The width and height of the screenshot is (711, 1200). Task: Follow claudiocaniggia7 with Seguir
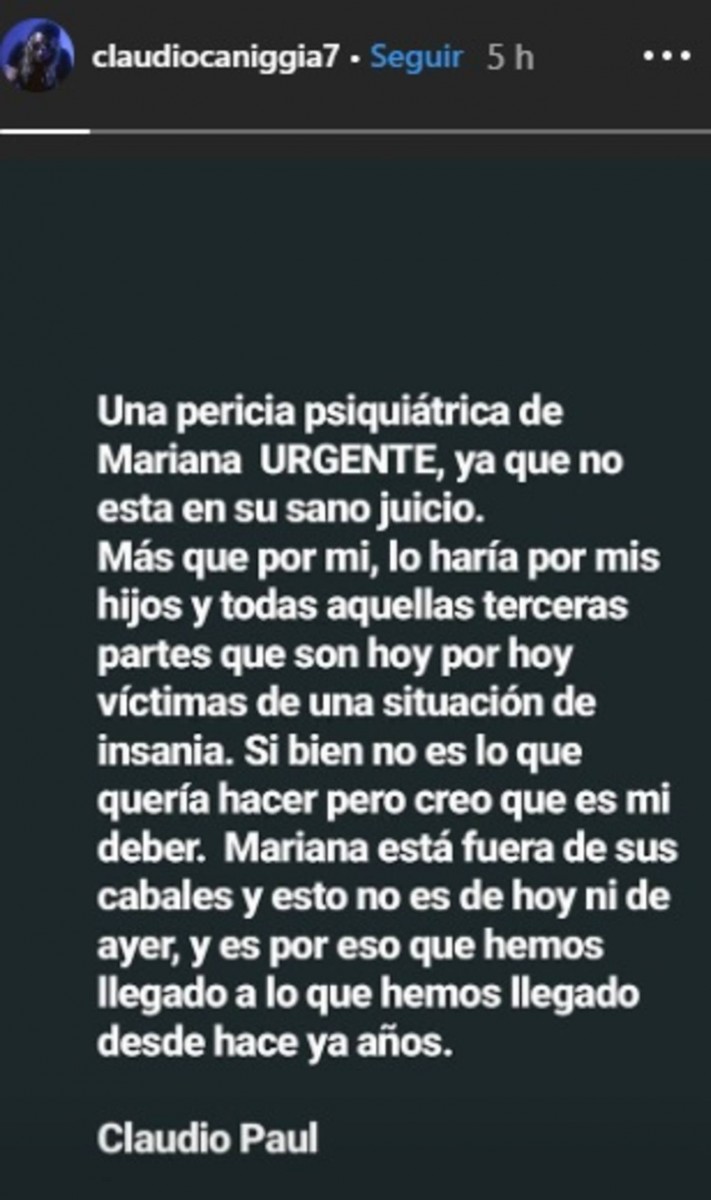click(x=416, y=58)
